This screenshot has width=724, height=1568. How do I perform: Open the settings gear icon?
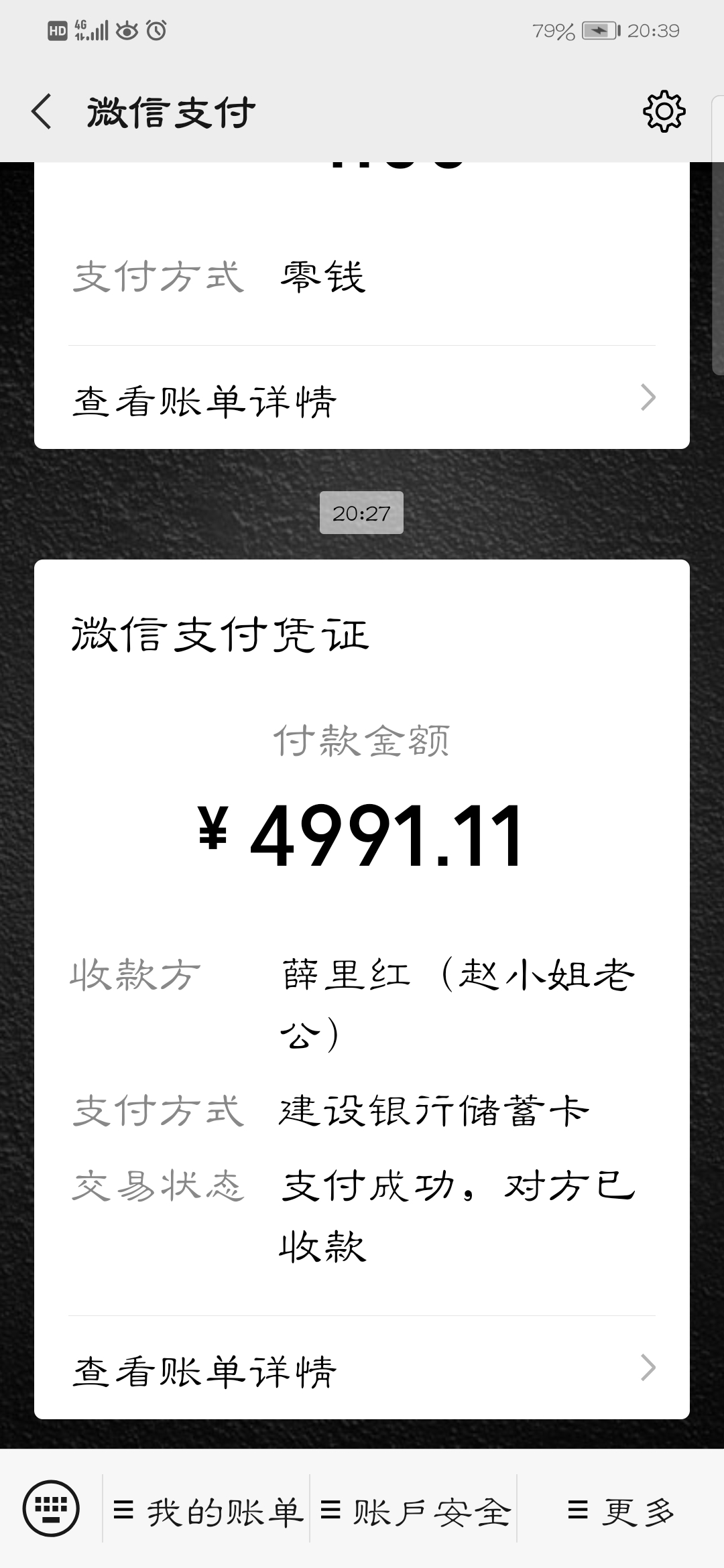[664, 111]
